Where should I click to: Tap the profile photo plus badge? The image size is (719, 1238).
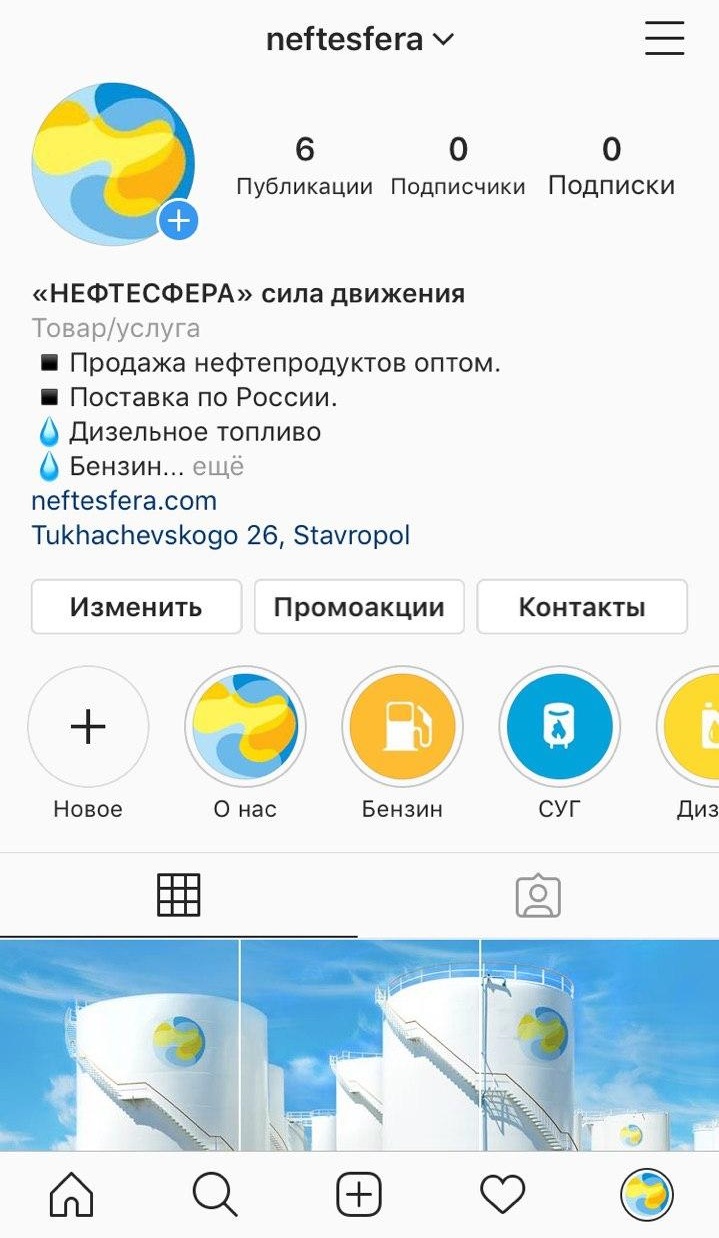(178, 221)
